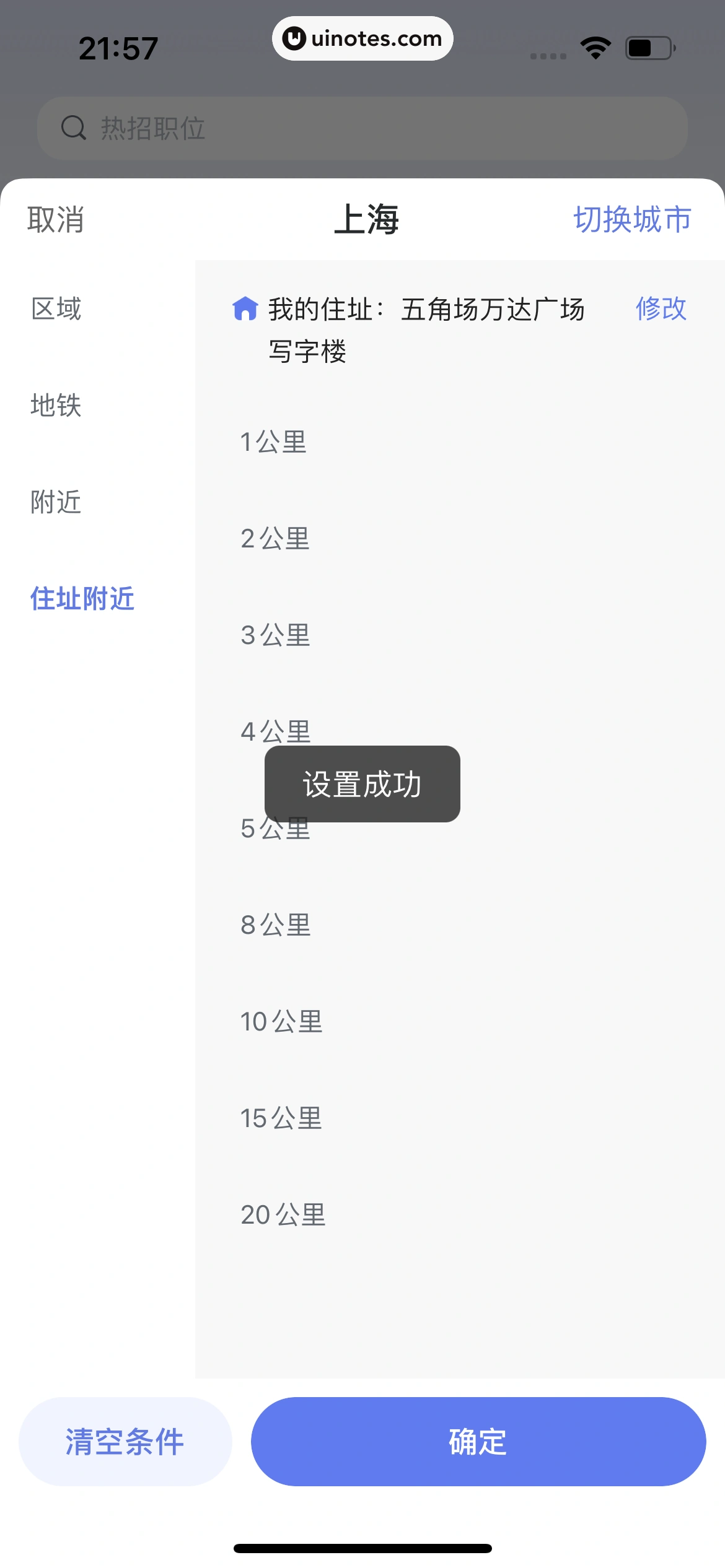Choose the 2公里 distance option
Screen dimensions: 725x1568
275,539
